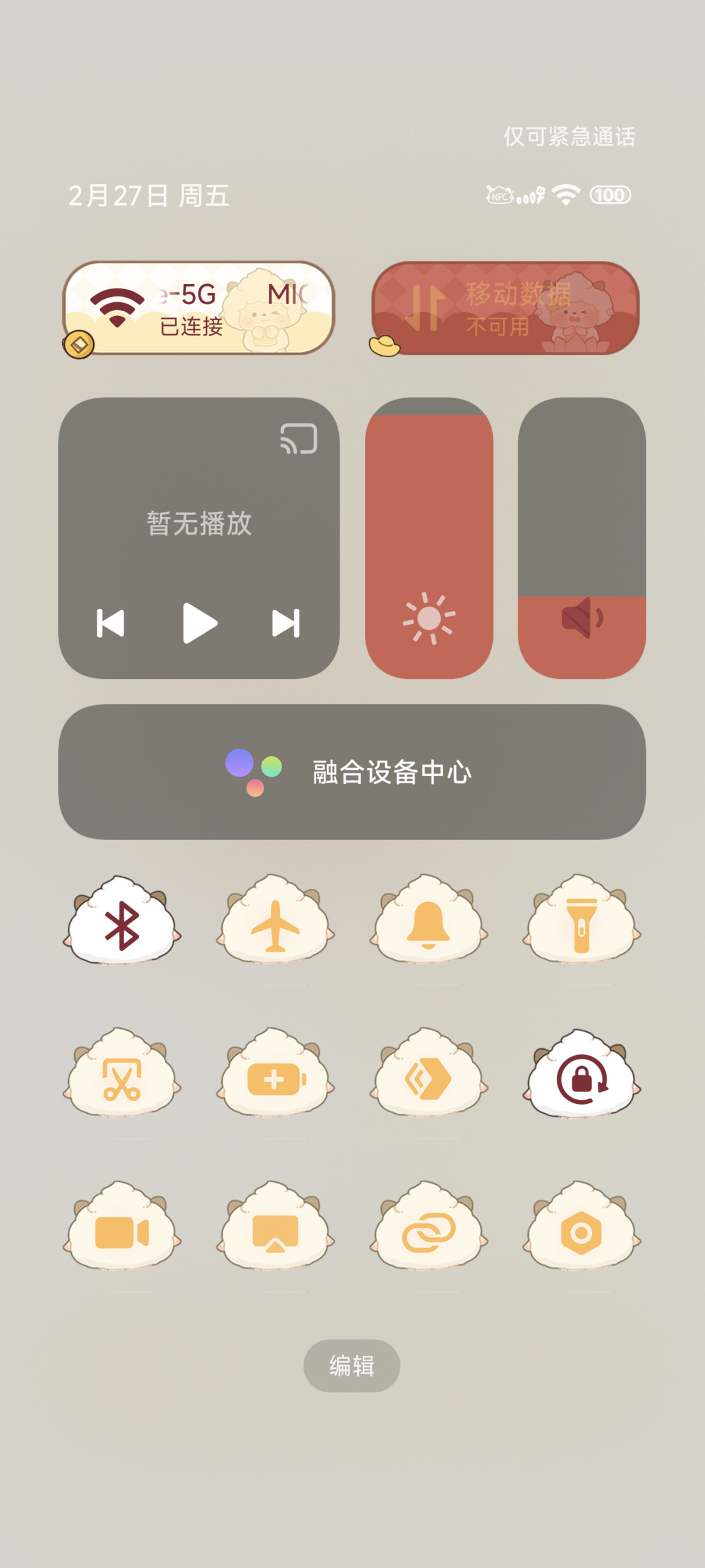Play media with the play button
Viewport: 705px width, 1568px height.
(x=200, y=623)
